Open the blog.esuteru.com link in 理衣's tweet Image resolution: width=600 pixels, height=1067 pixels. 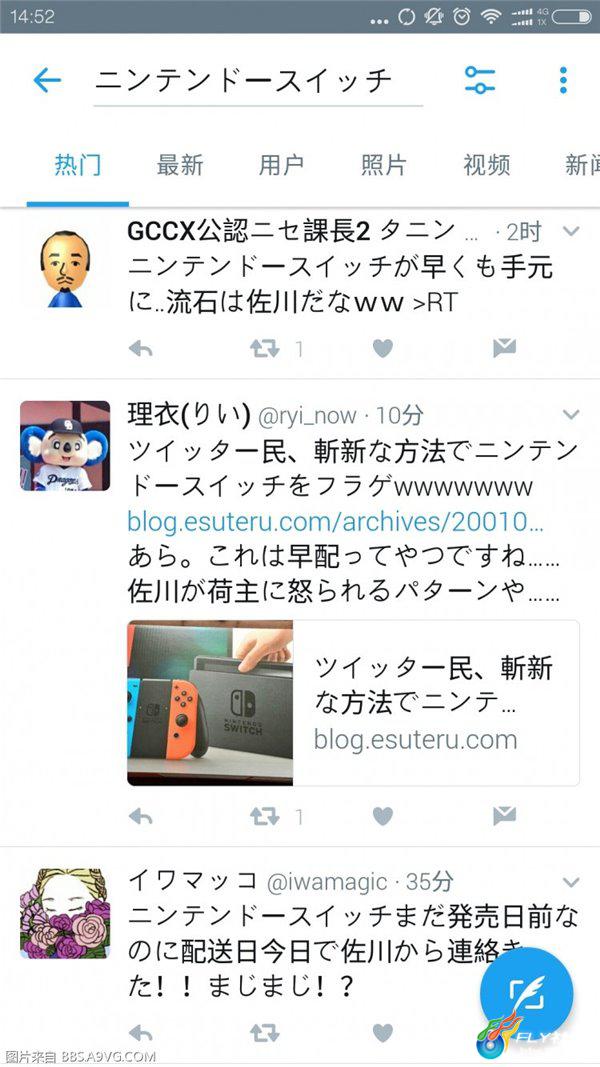tap(336, 522)
